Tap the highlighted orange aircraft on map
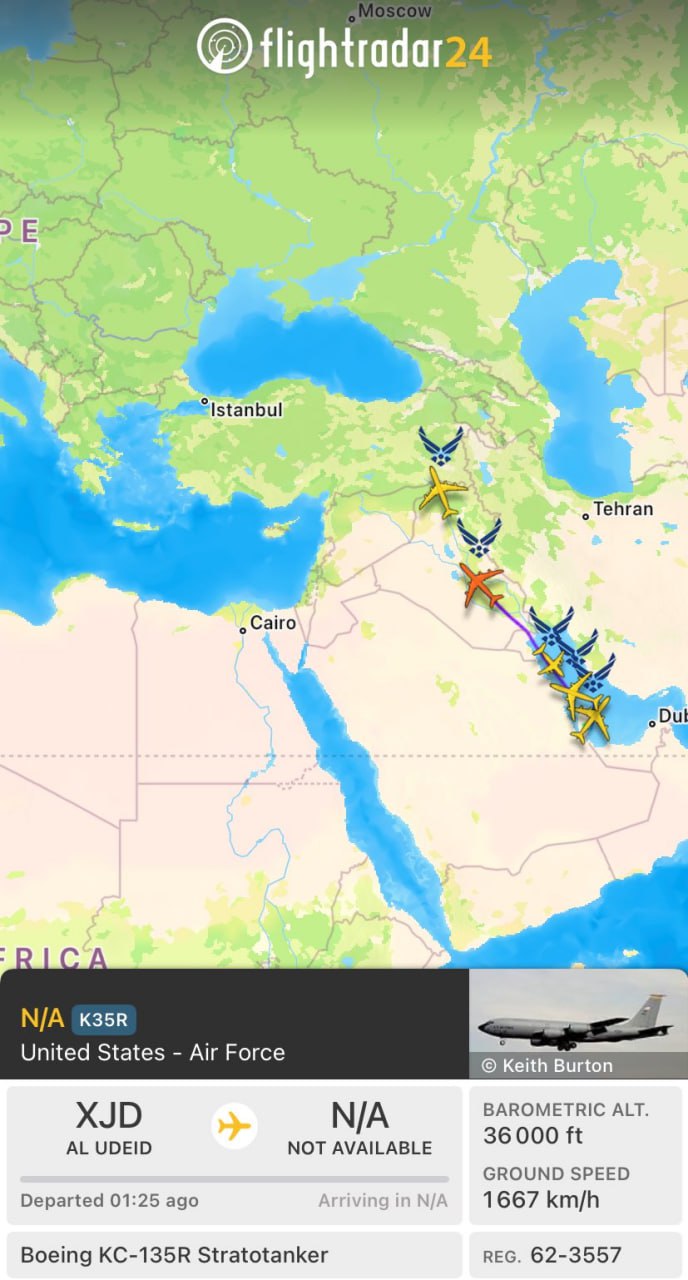Screen dimensions: 688x1280 pos(482,585)
